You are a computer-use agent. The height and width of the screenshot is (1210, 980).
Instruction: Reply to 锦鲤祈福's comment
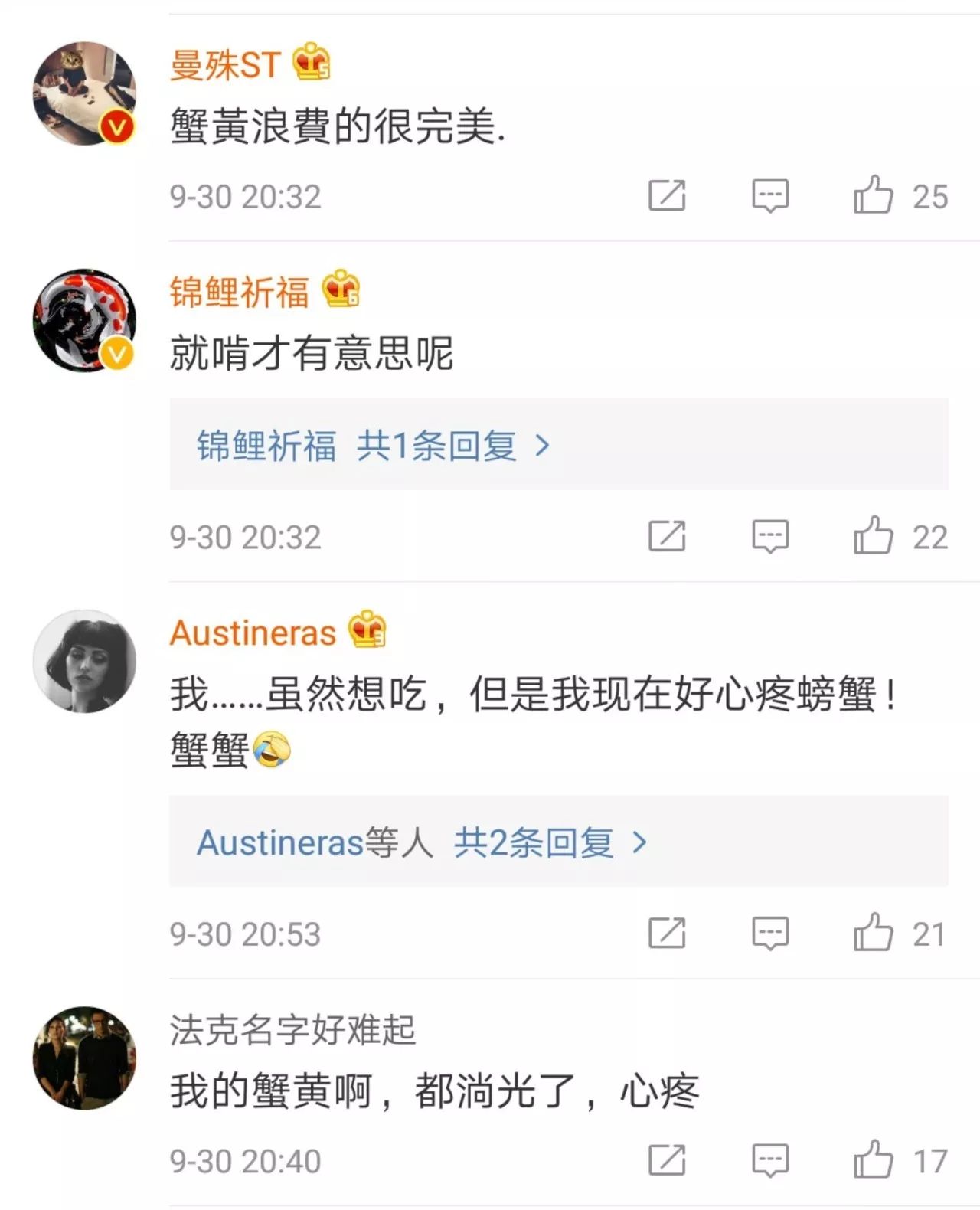pyautogui.click(x=769, y=535)
